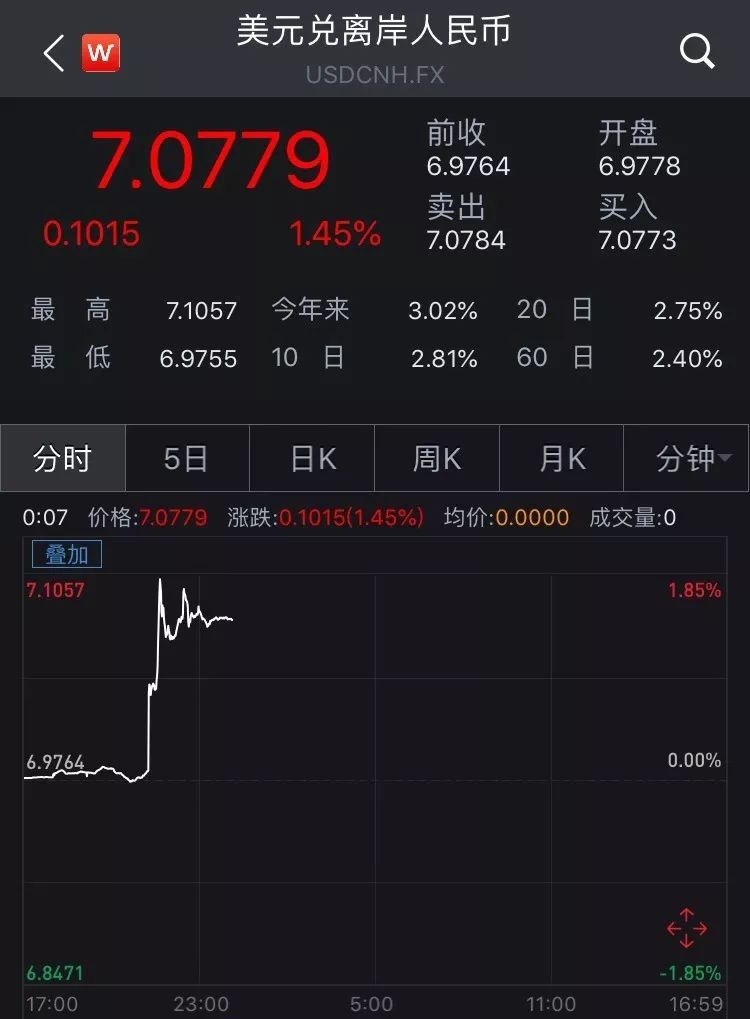Switch to the 5日 chart tab
This screenshot has height=1019, width=750.
point(186,458)
